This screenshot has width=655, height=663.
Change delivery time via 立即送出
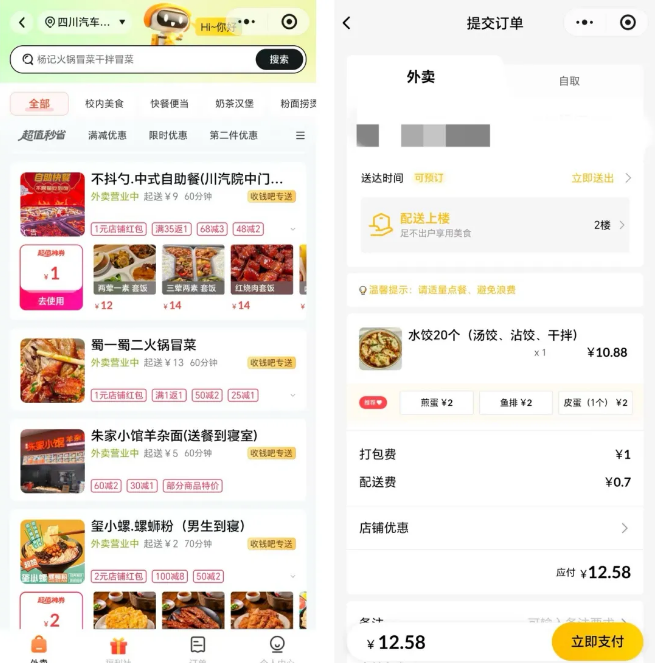tap(599, 178)
